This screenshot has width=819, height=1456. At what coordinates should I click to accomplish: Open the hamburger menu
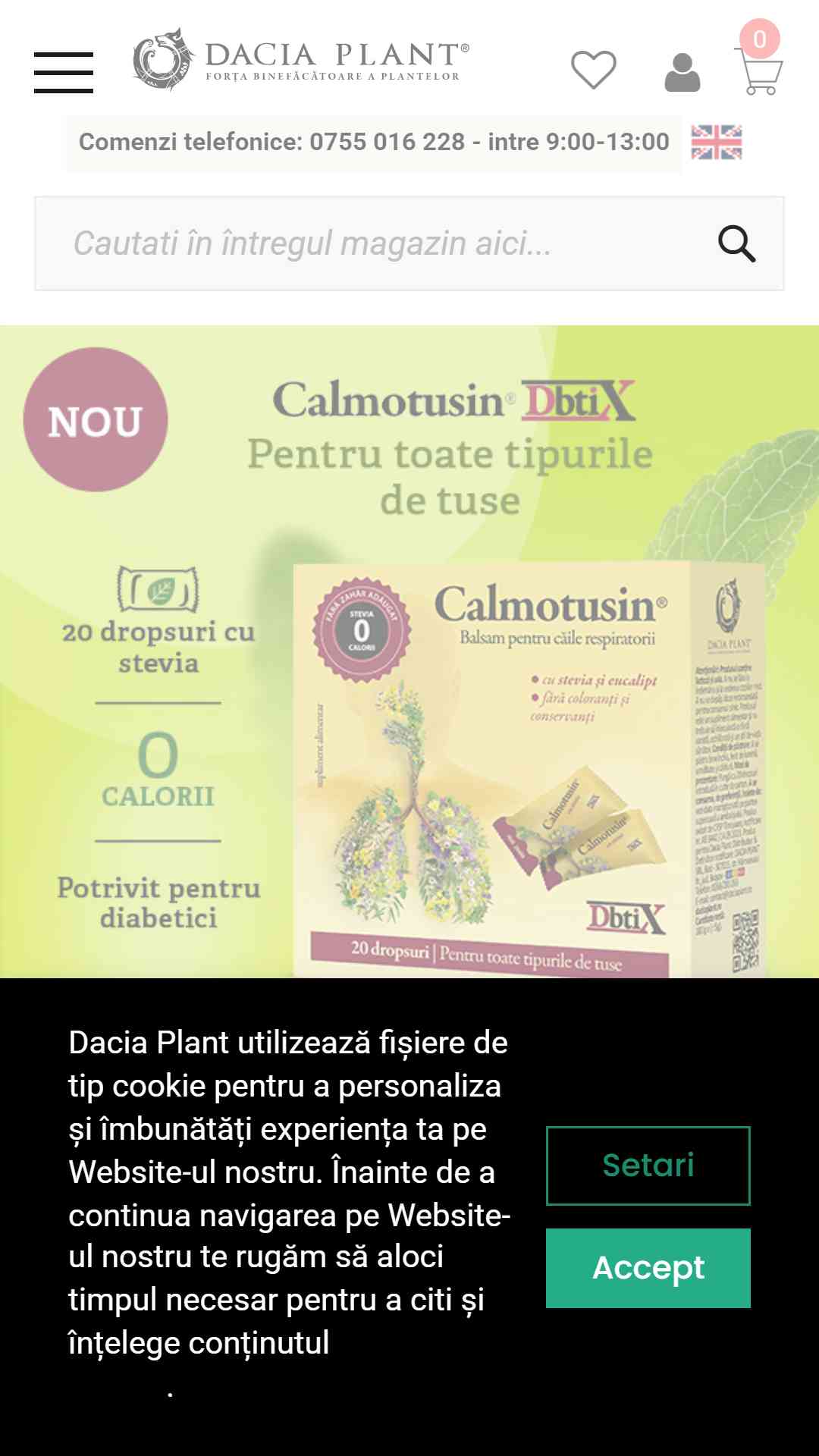click(x=64, y=73)
